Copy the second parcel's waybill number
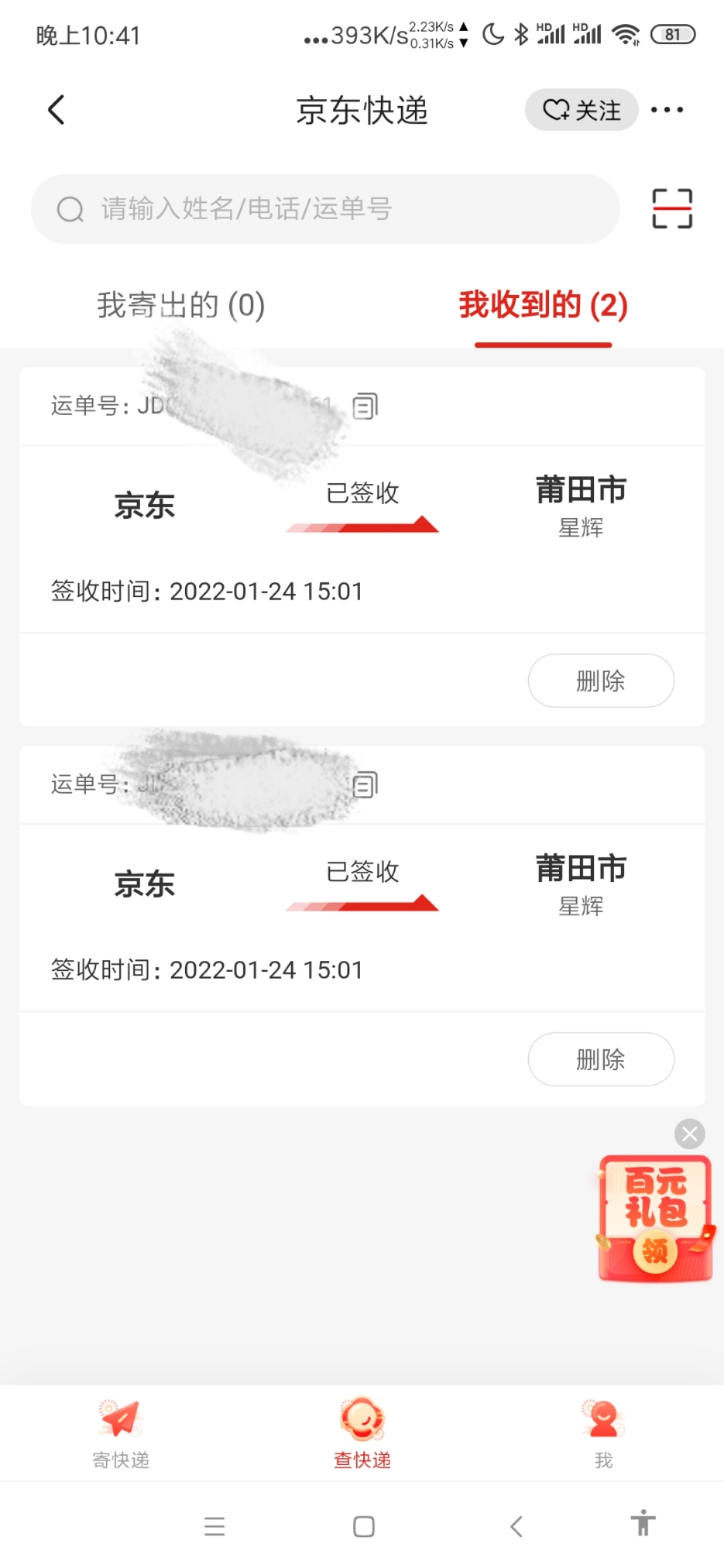This screenshot has width=724, height=1568. tap(365, 785)
